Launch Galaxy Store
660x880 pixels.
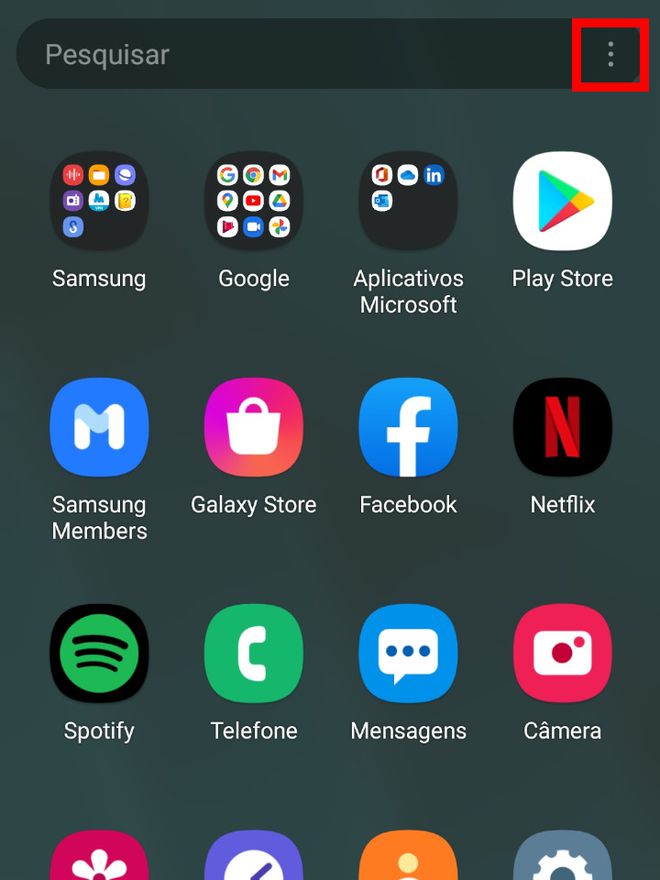pos(253,427)
